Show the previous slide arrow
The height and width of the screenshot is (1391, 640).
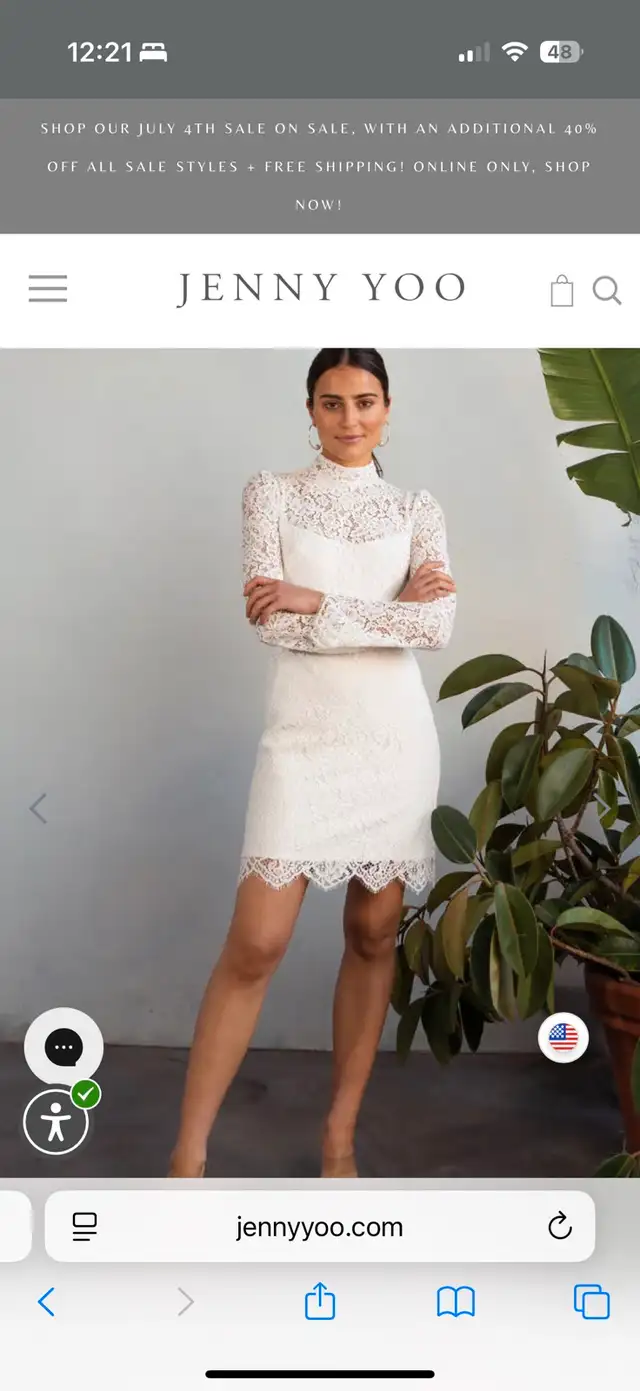[x=38, y=808]
